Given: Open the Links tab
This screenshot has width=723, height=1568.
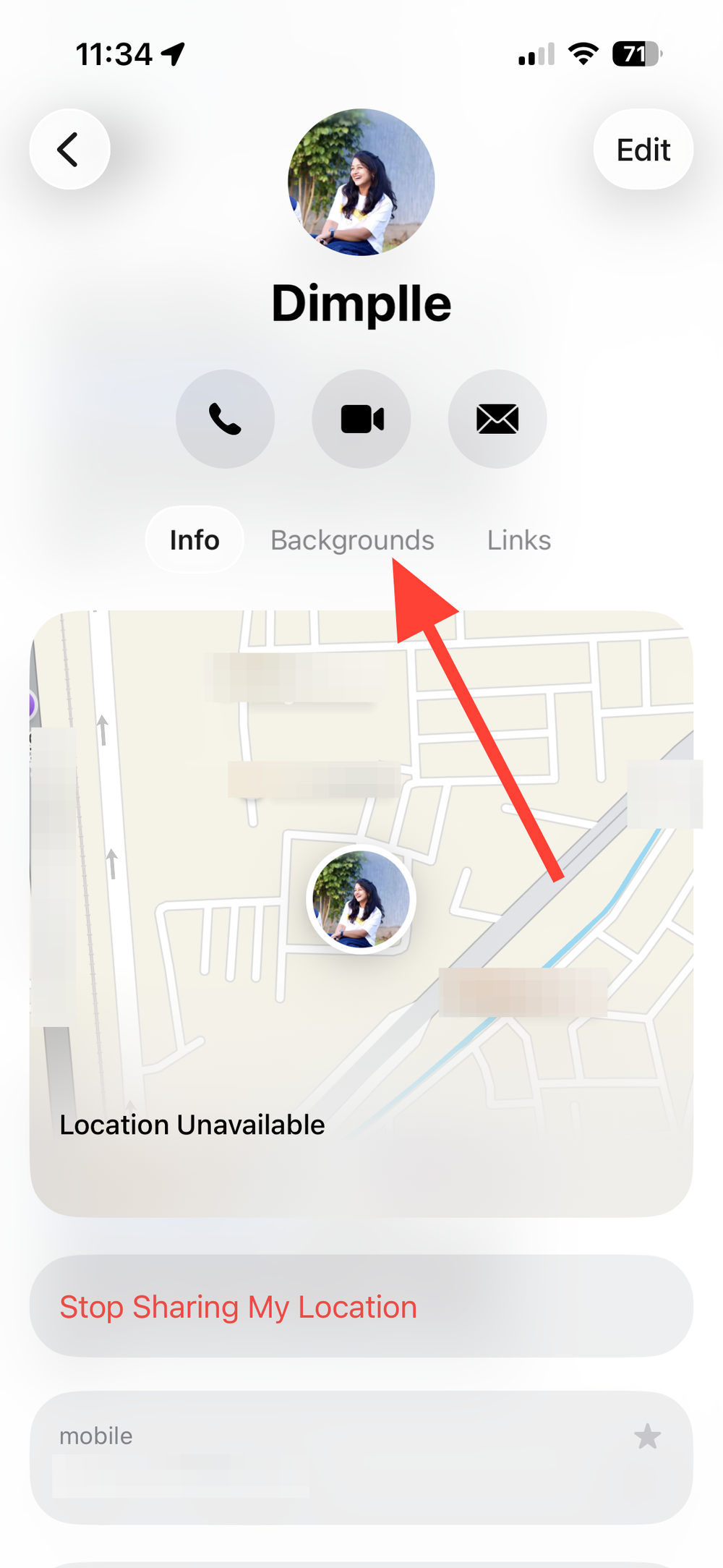Looking at the screenshot, I should pos(519,540).
